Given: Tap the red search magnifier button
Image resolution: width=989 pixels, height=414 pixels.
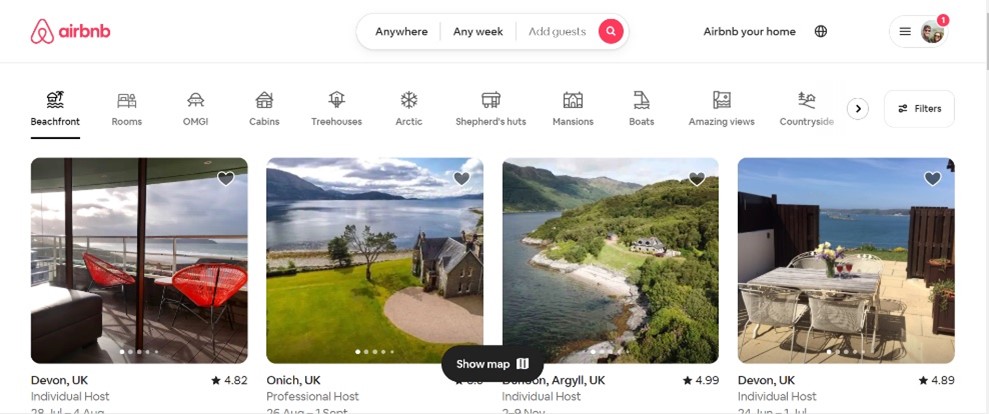Looking at the screenshot, I should point(610,32).
